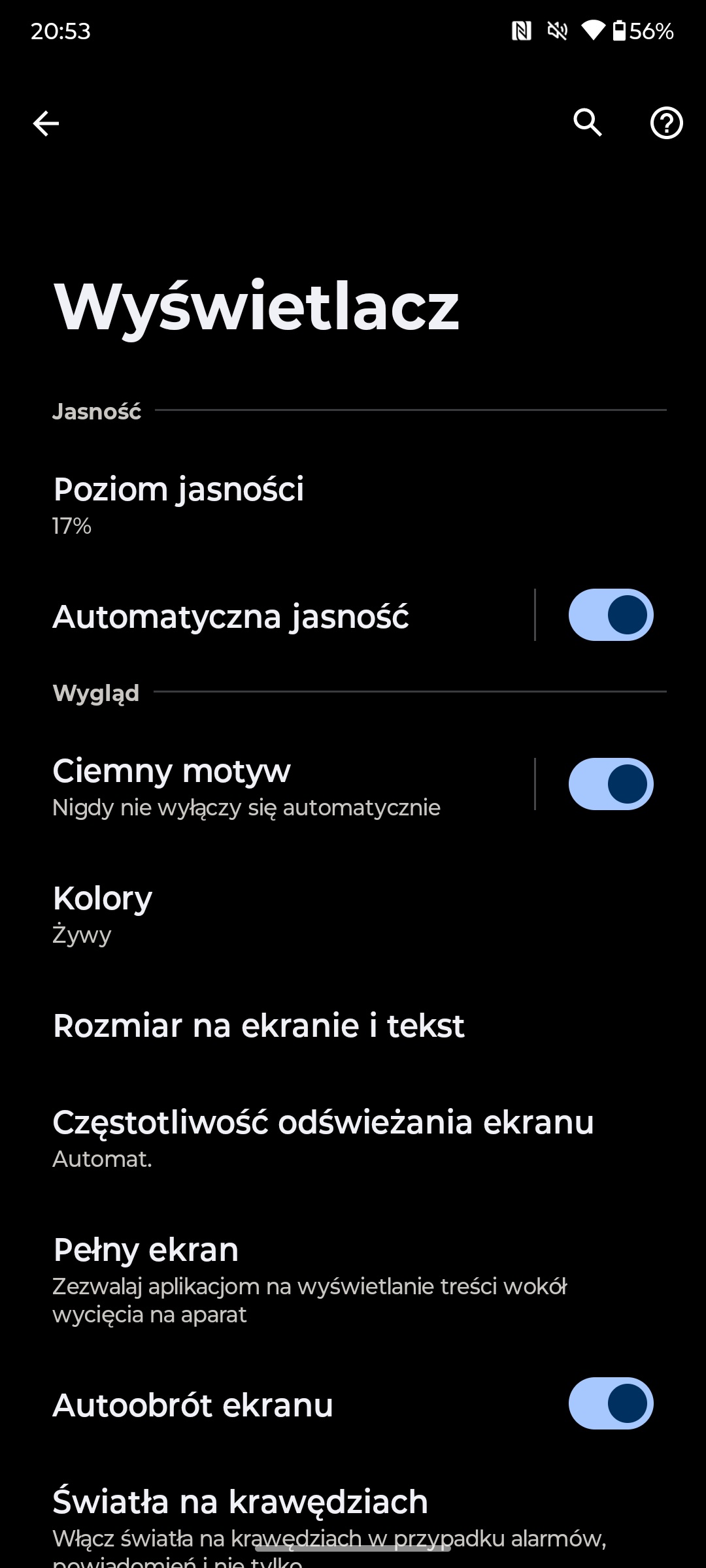Image resolution: width=706 pixels, height=1568 pixels.
Task: Toggle the Automatyczna jasność switch off
Action: click(x=611, y=615)
